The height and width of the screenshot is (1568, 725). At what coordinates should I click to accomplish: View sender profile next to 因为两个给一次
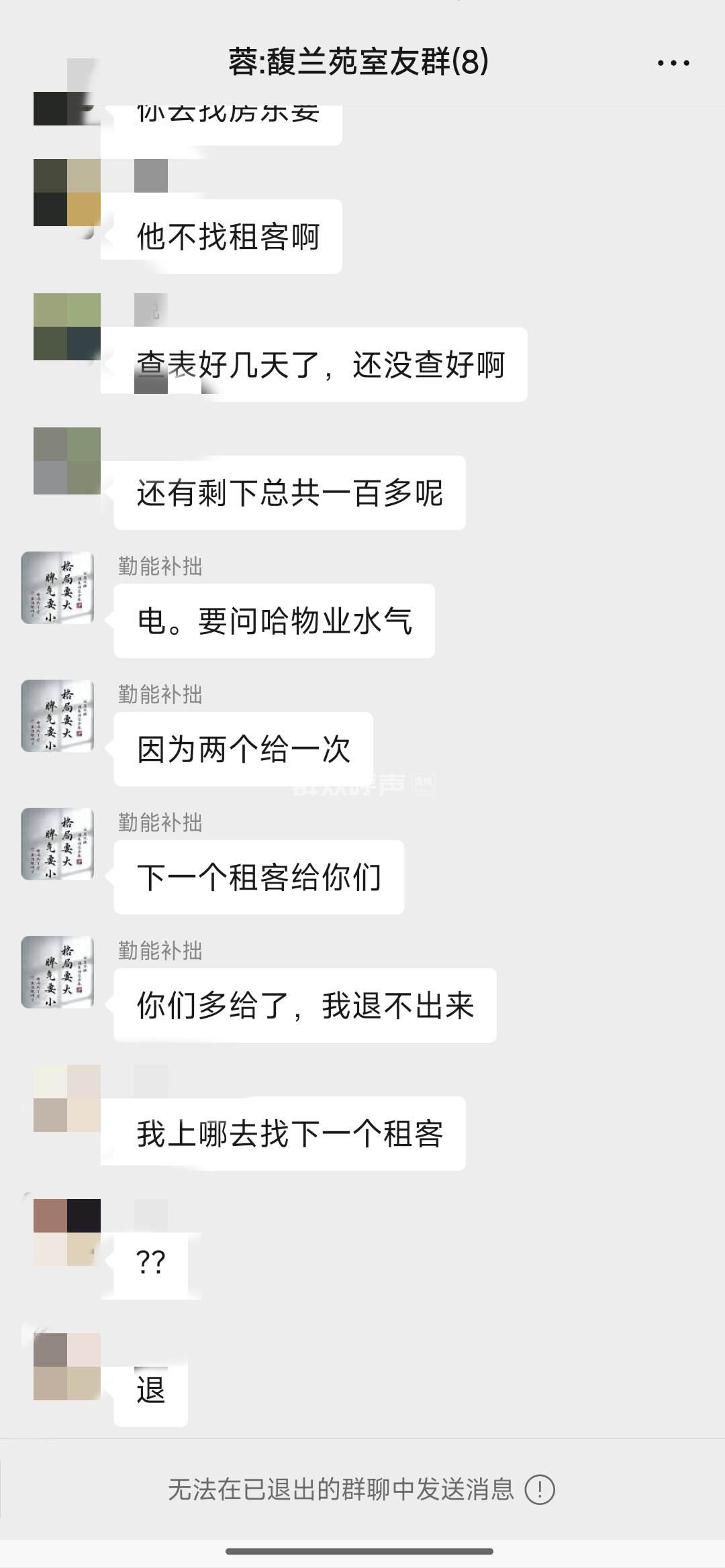[x=58, y=716]
